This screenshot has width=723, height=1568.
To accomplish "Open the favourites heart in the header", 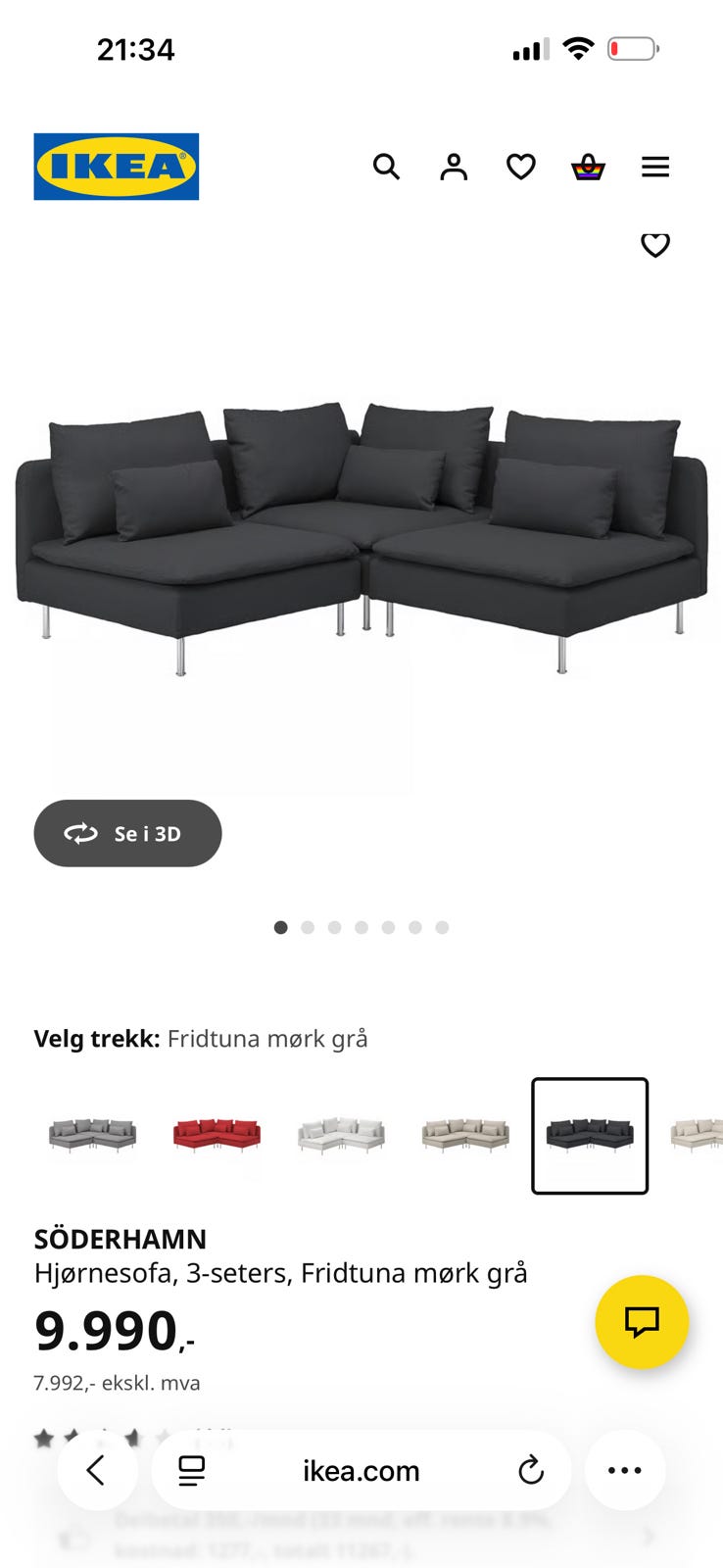I will pos(520,167).
